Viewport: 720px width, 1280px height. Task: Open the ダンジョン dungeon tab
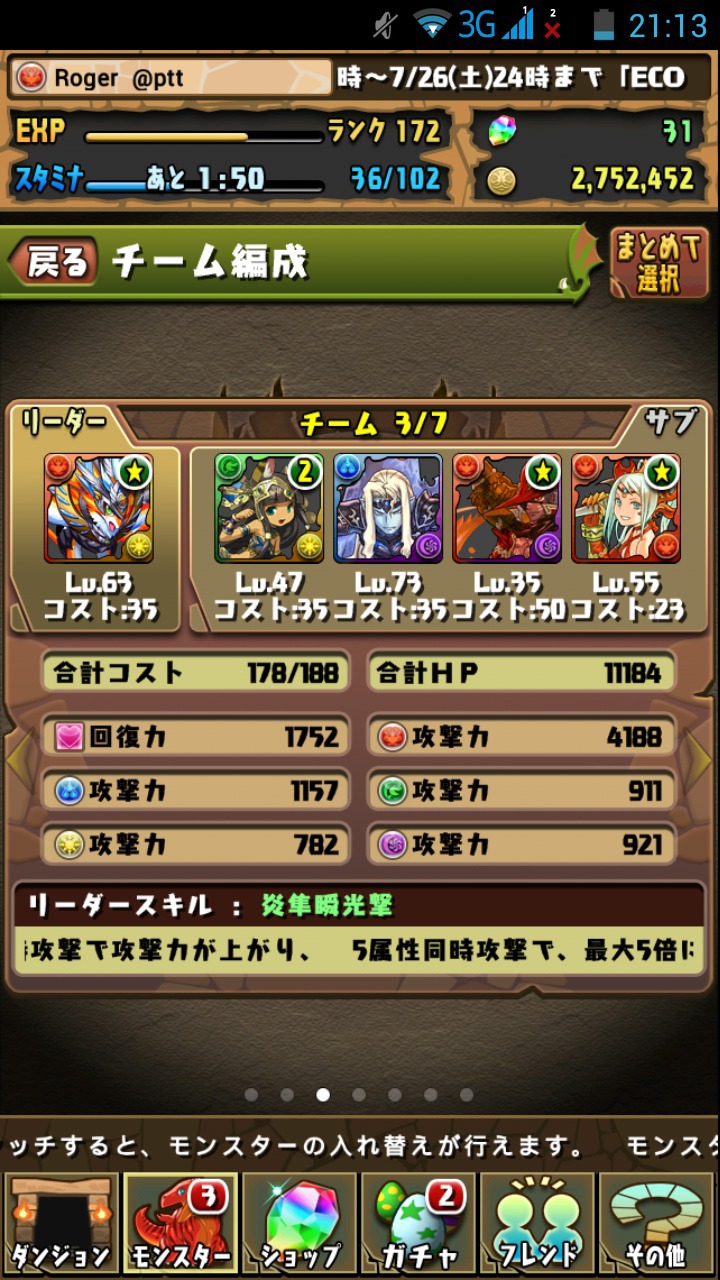[x=60, y=1224]
